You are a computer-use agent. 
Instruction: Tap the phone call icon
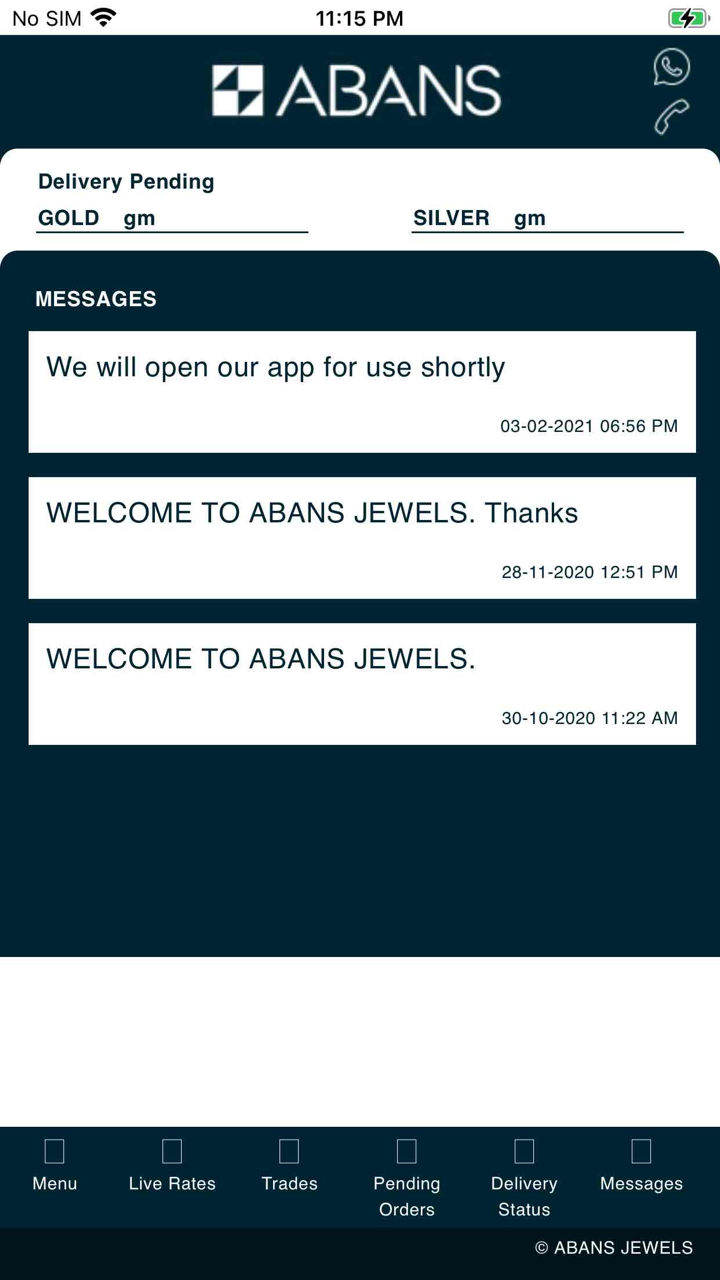671,117
